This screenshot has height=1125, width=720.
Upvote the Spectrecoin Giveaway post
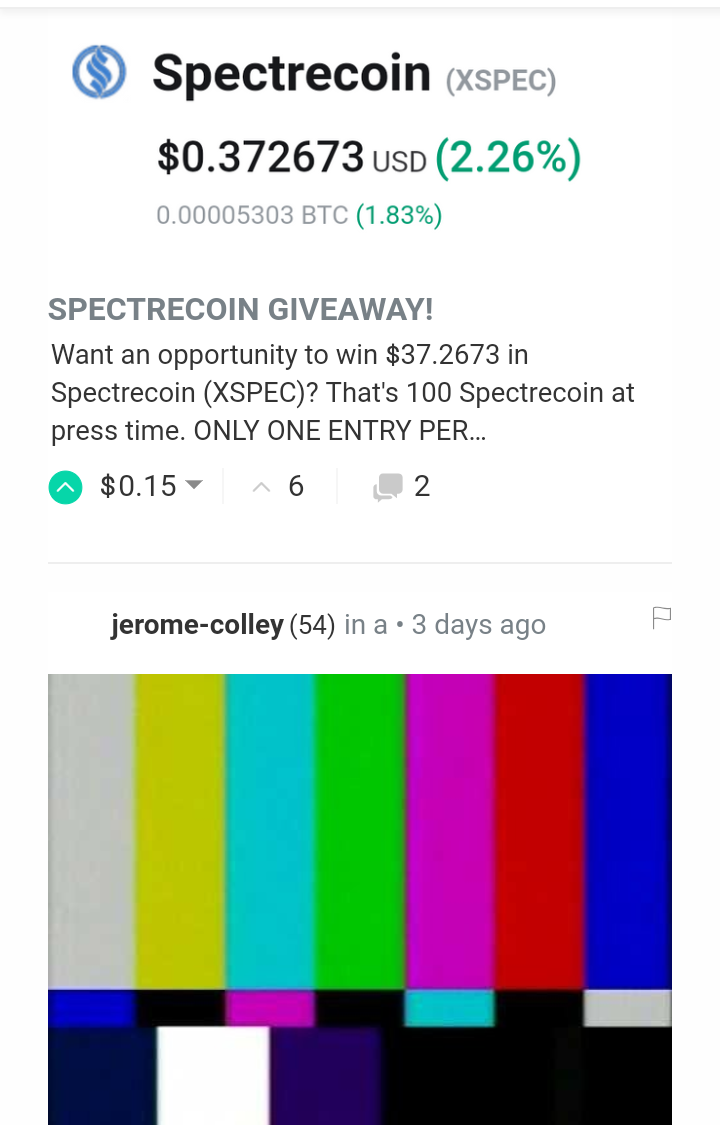coord(65,487)
